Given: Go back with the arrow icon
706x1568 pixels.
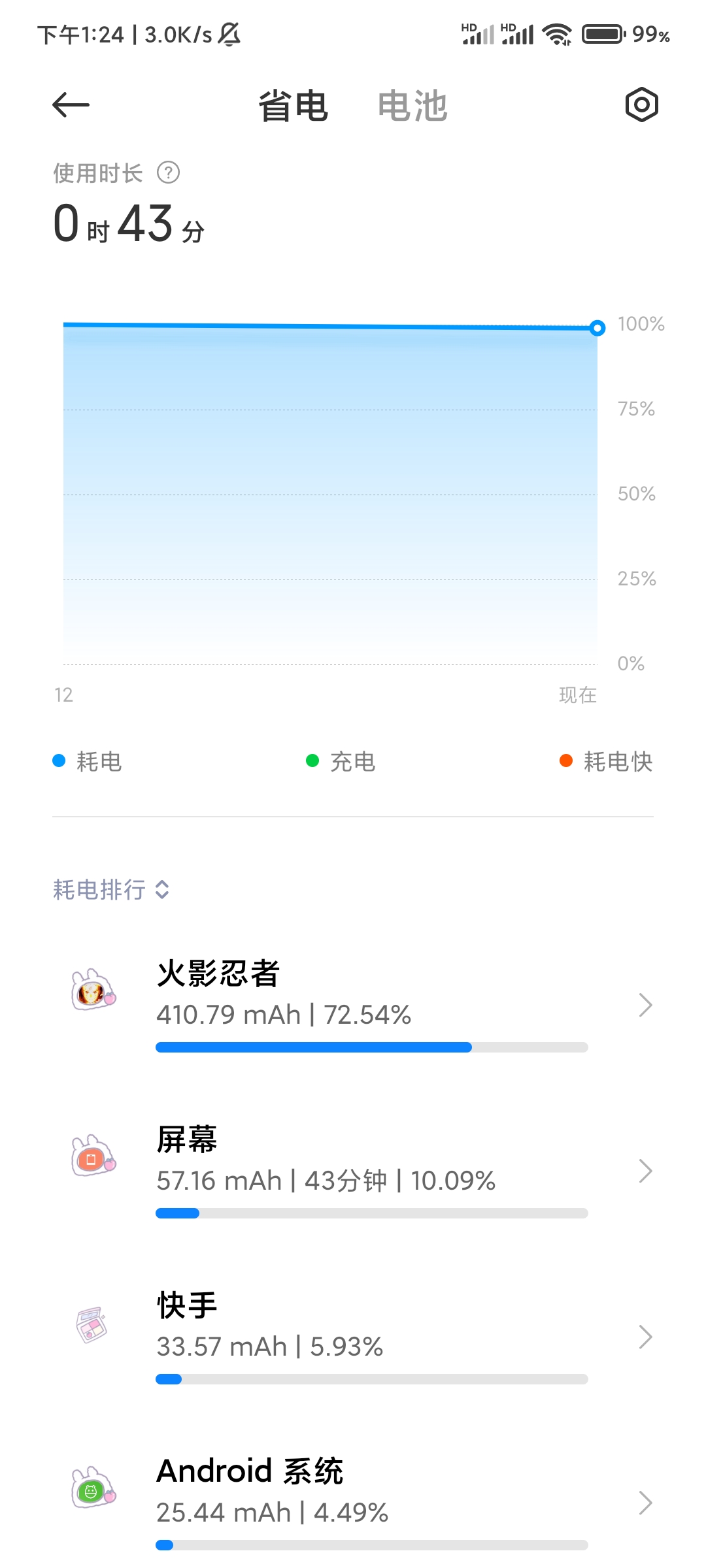Looking at the screenshot, I should [71, 105].
